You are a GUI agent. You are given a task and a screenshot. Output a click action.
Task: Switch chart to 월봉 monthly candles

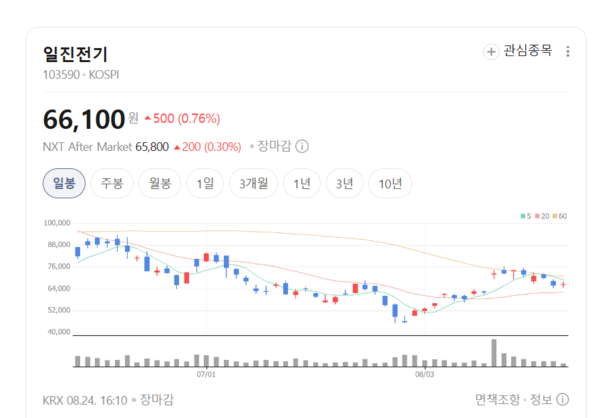[160, 183]
